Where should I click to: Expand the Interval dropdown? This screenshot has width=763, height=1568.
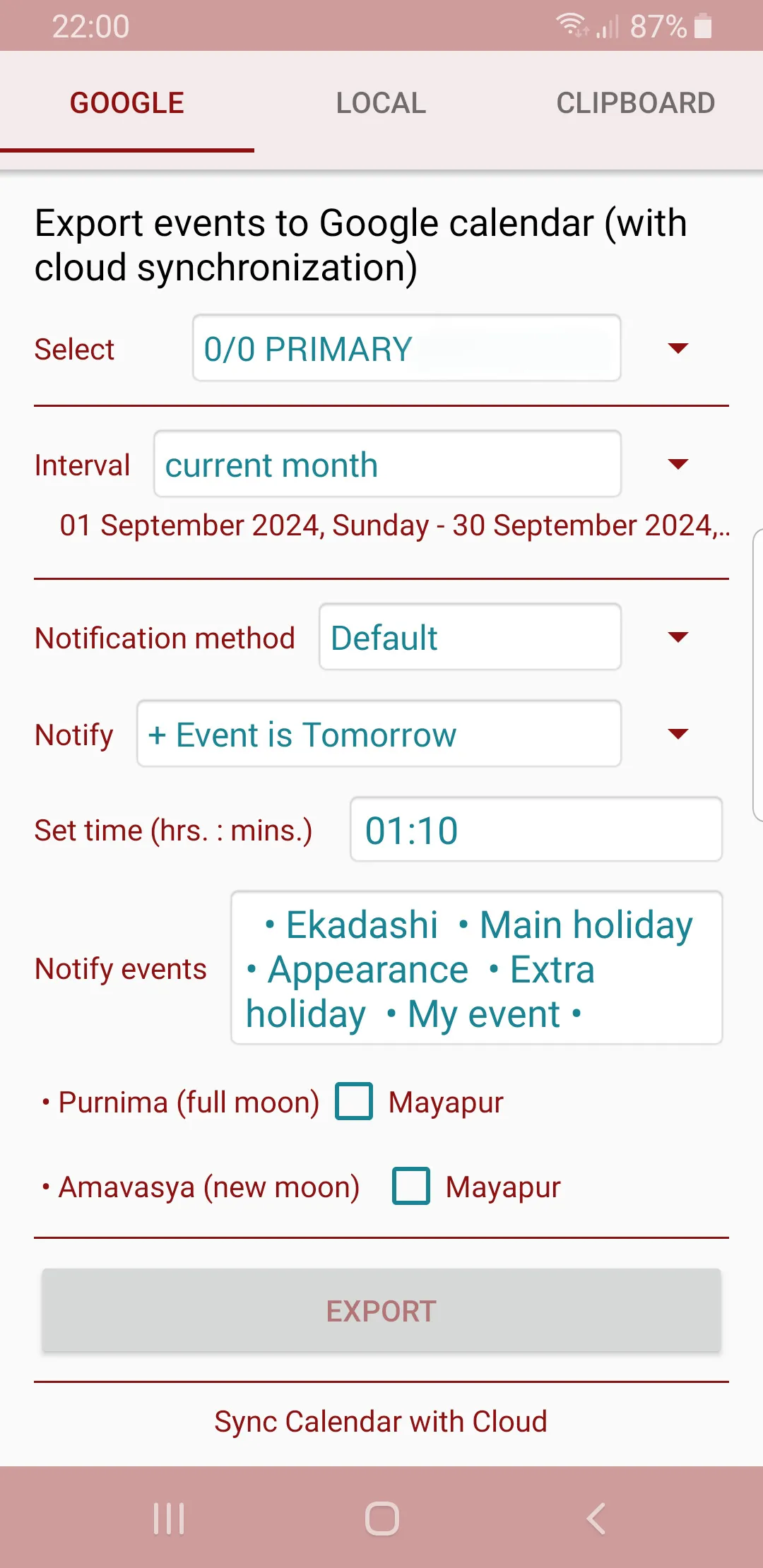(x=387, y=464)
